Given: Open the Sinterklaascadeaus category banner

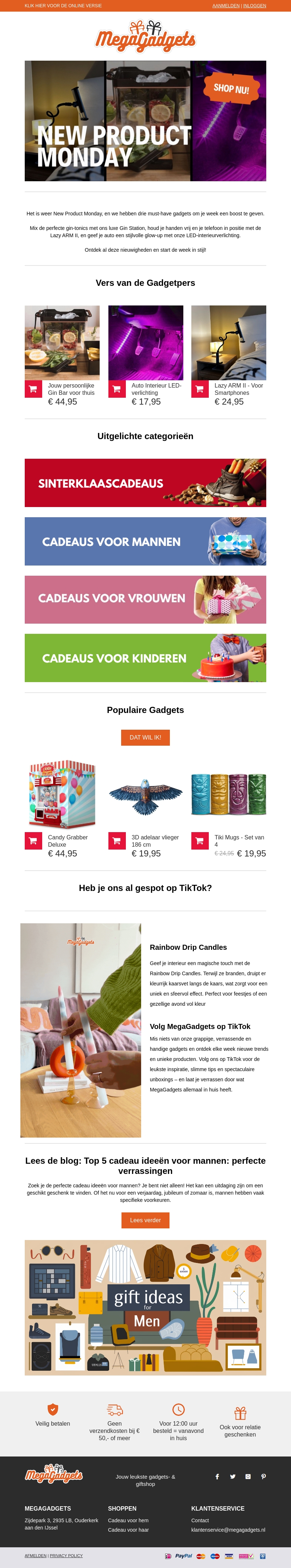Looking at the screenshot, I should tap(145, 483).
